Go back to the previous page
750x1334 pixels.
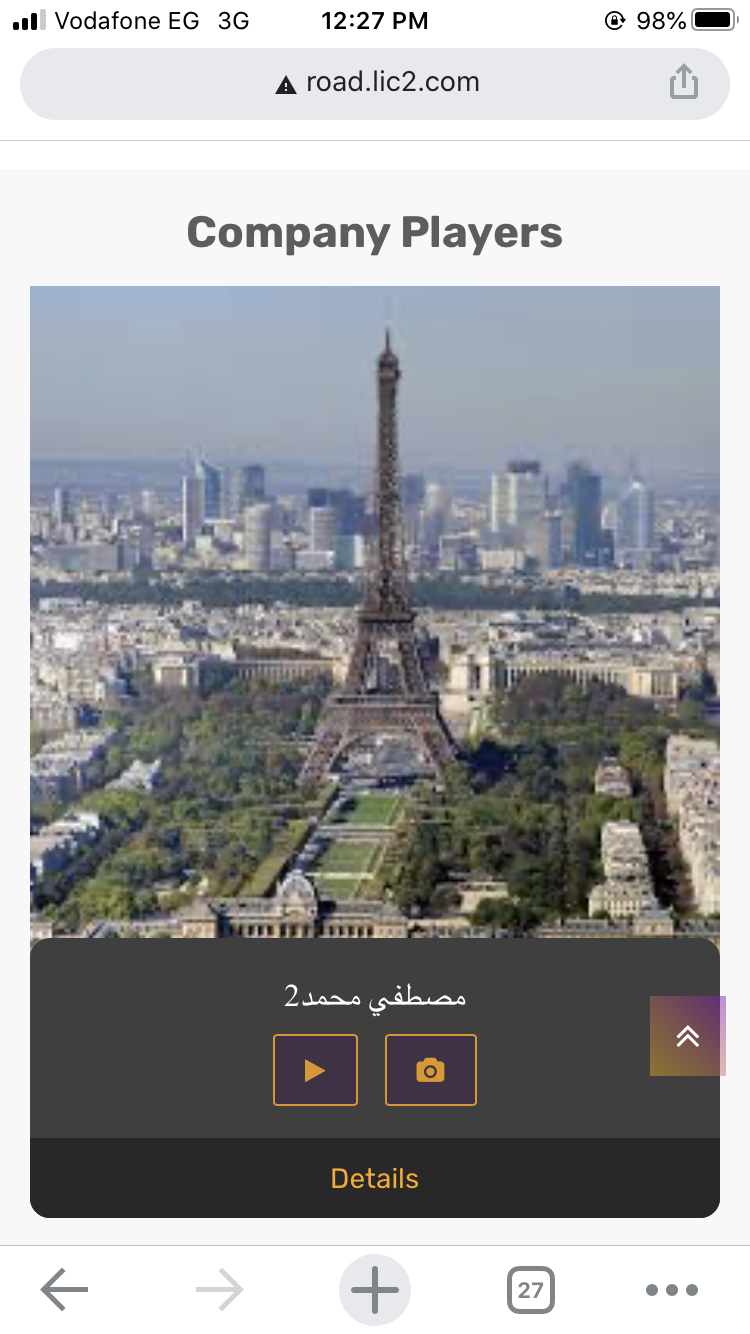[x=65, y=1290]
